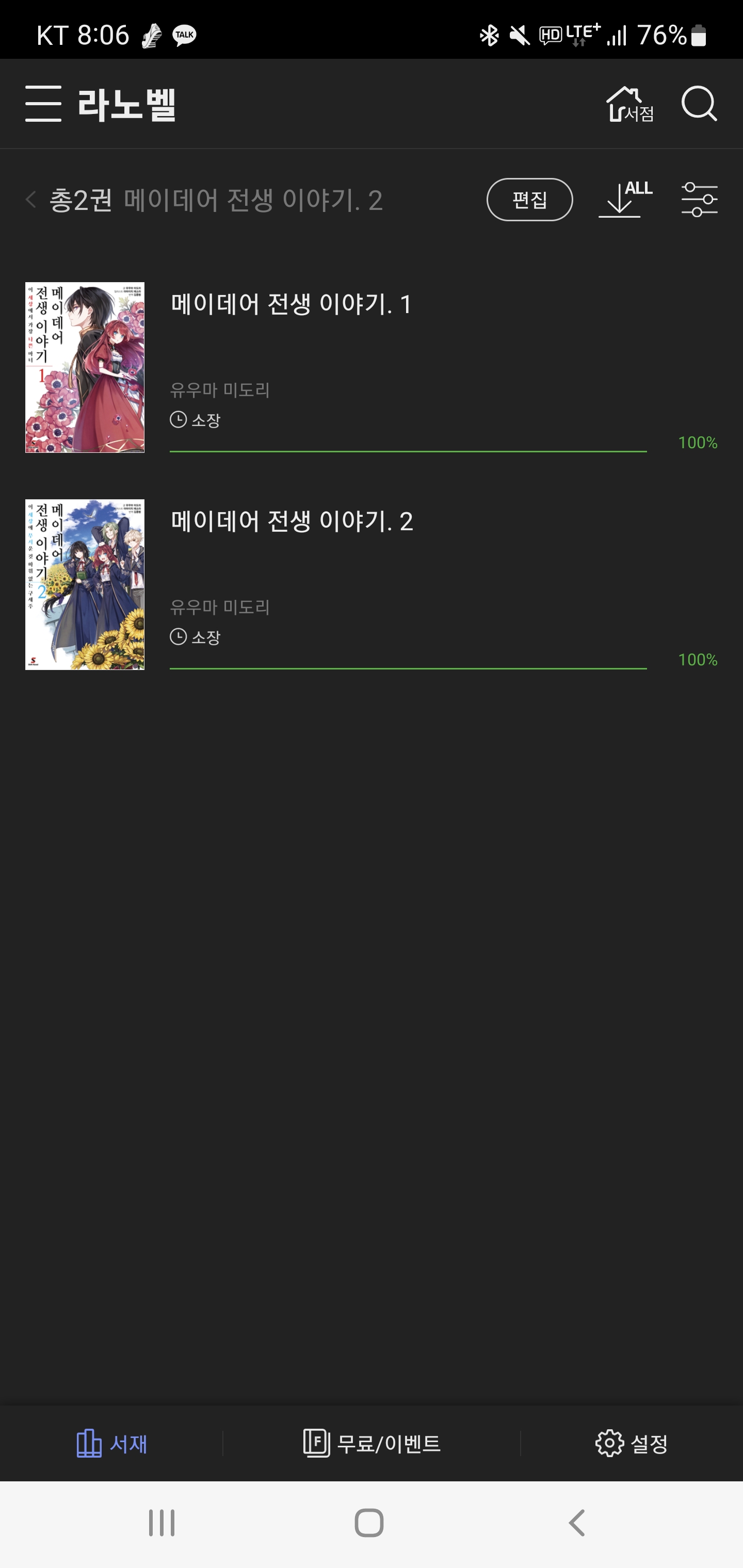Tap the back chevron beside 총2권
743x1568 pixels.
30,199
